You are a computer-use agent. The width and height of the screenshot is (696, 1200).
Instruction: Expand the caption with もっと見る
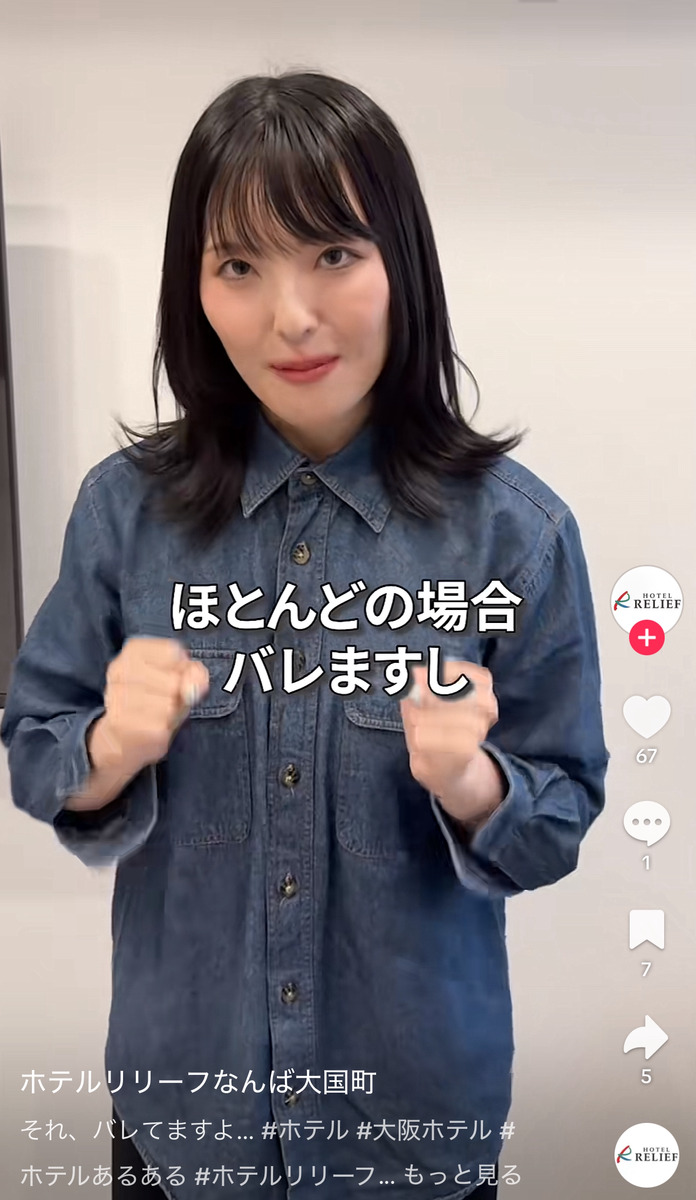coord(462,1173)
